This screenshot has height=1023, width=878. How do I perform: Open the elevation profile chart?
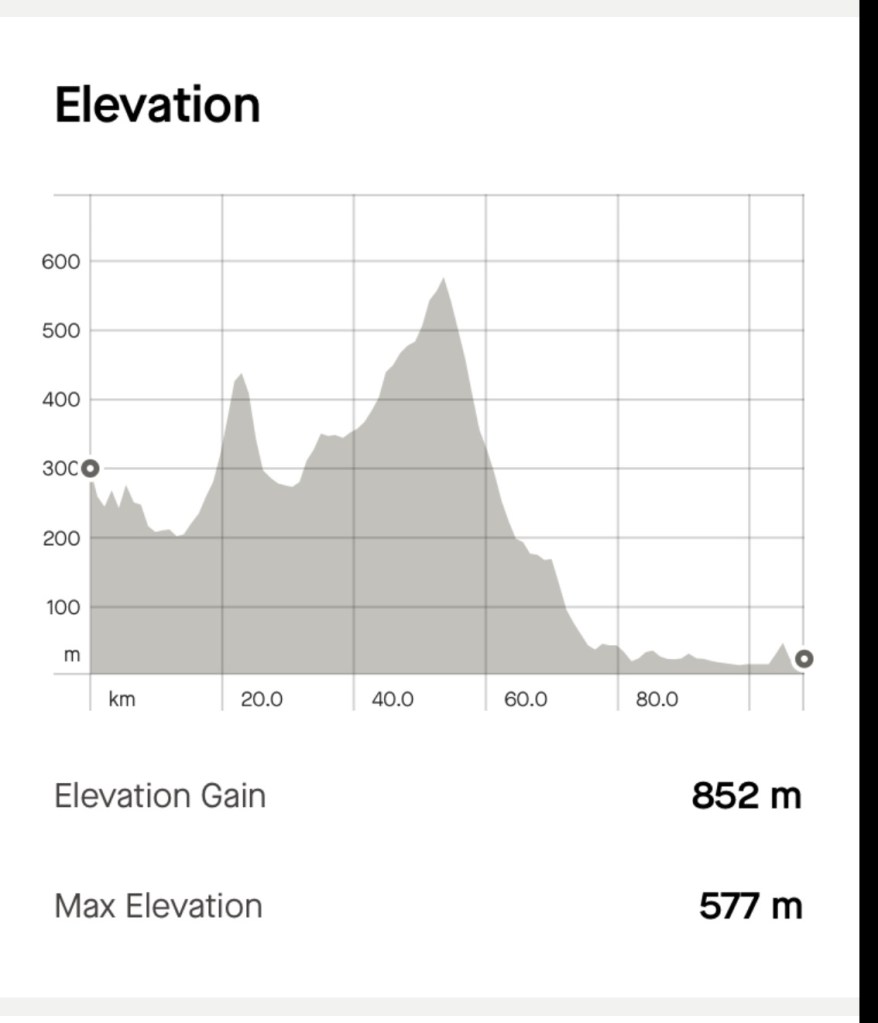click(x=446, y=450)
